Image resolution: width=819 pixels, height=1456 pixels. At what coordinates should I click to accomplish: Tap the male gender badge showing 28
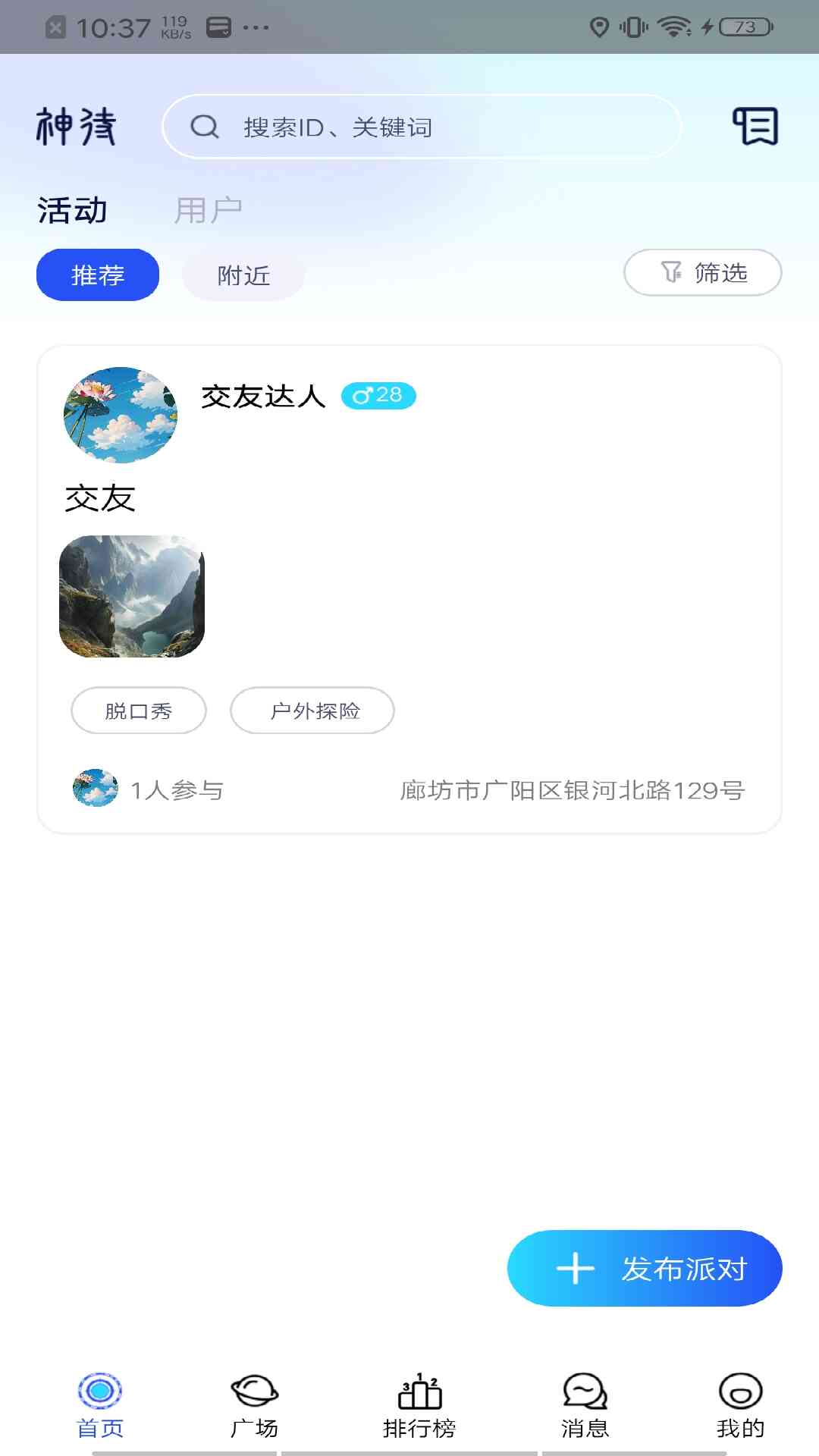click(x=378, y=395)
